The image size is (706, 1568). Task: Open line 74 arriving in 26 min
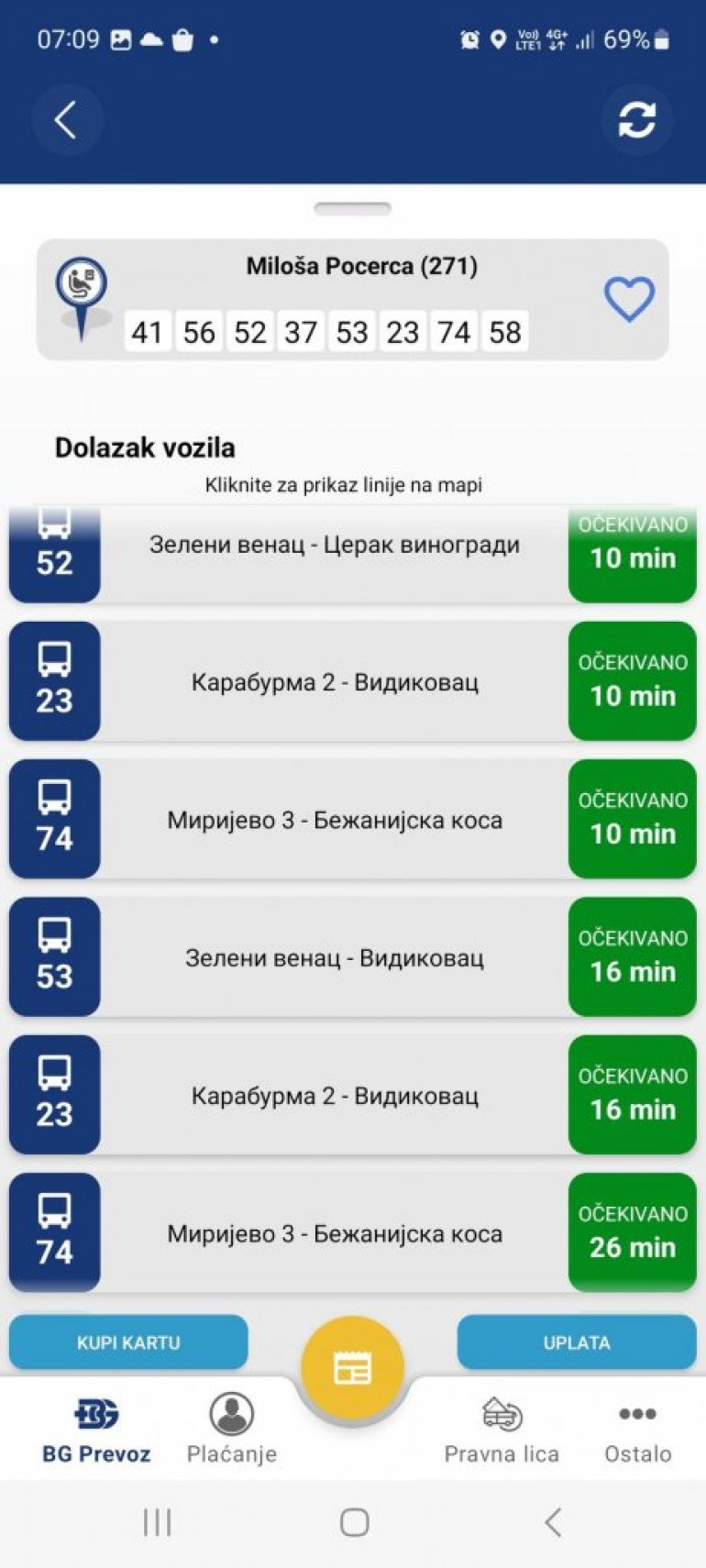(334, 1233)
